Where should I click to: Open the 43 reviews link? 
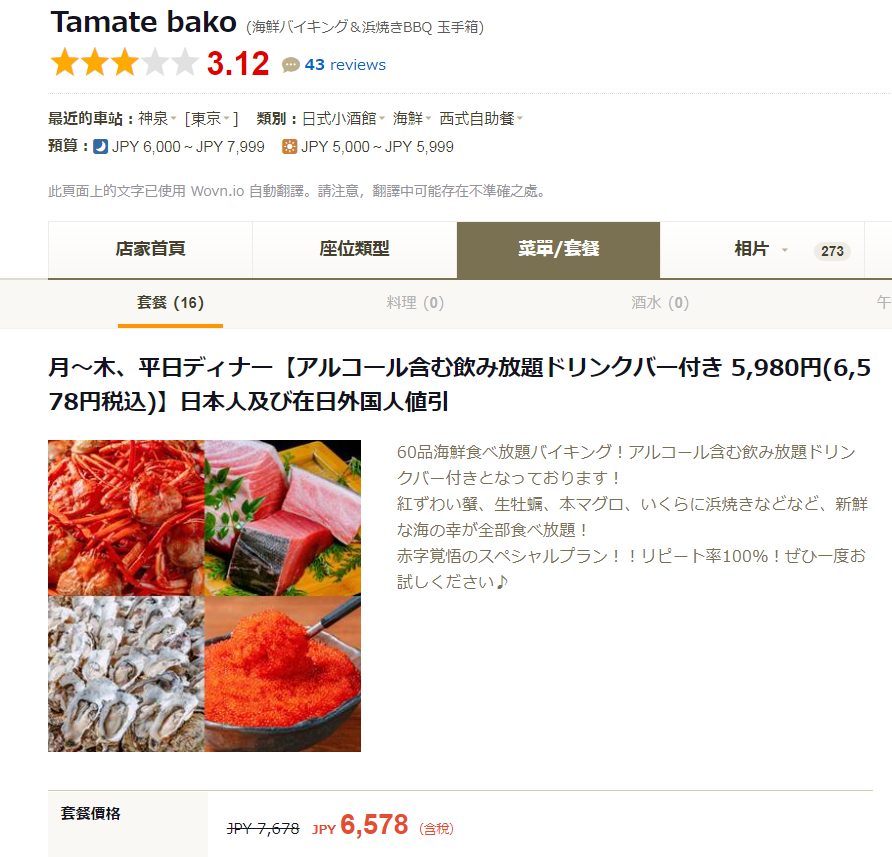[344, 65]
